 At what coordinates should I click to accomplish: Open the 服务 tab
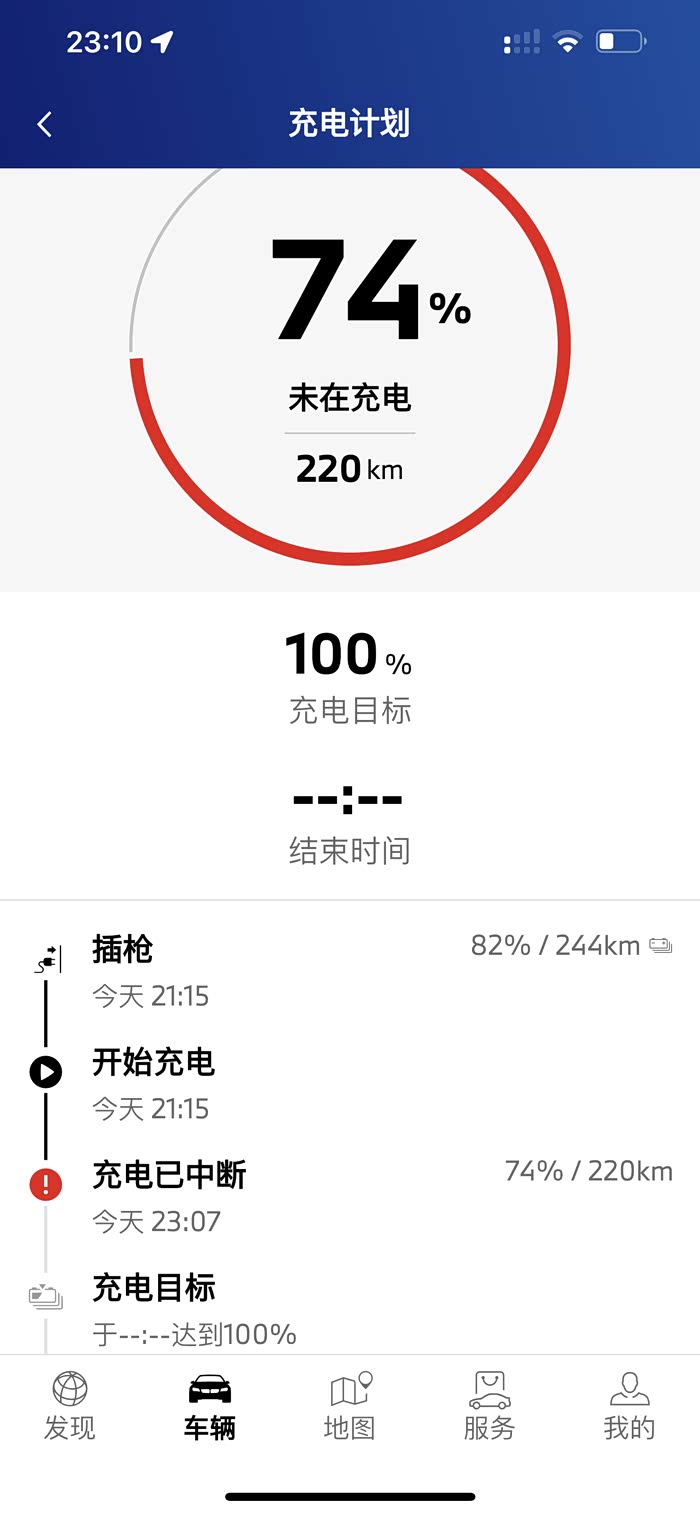489,1405
